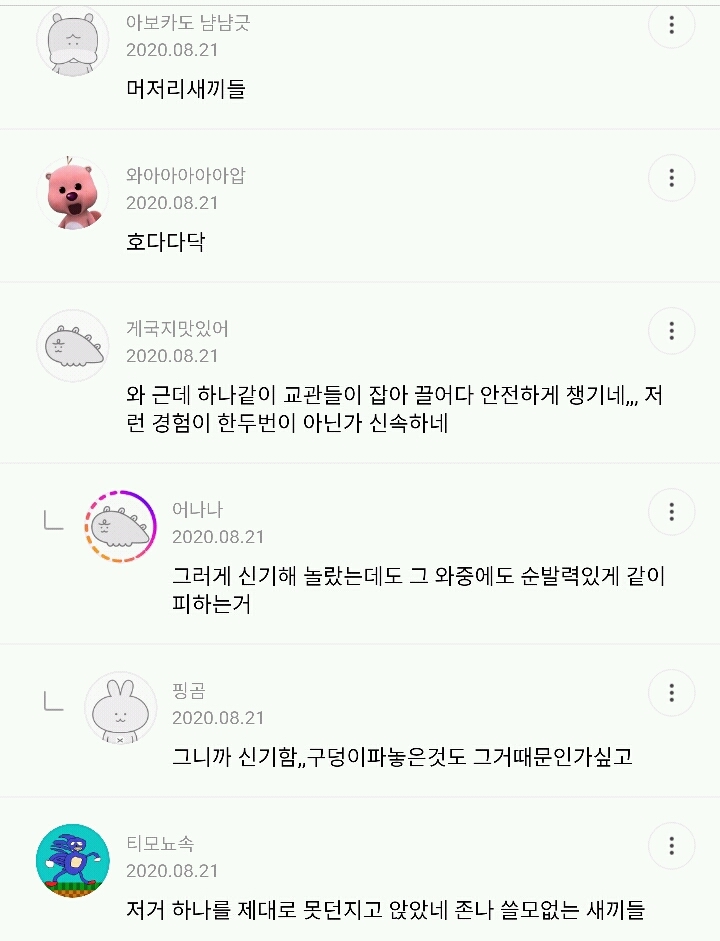Open options menu on 게국지맛있어's comment
Image resolution: width=720 pixels, height=941 pixels.
pyautogui.click(x=670, y=332)
